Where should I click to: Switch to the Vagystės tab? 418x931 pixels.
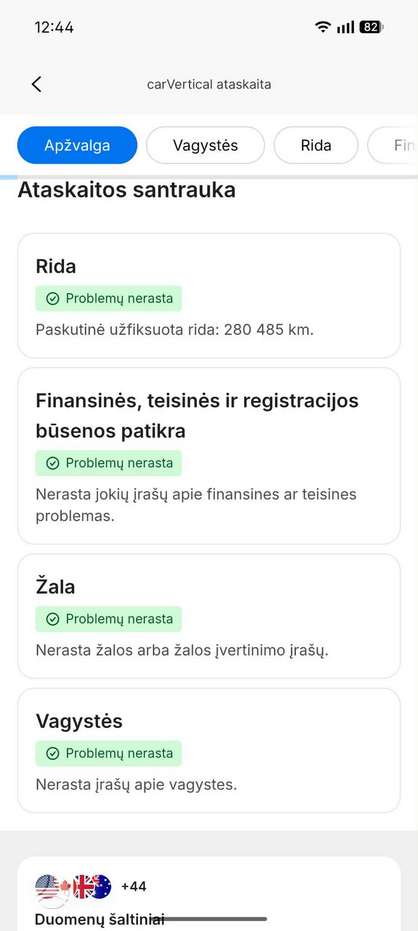[205, 145]
